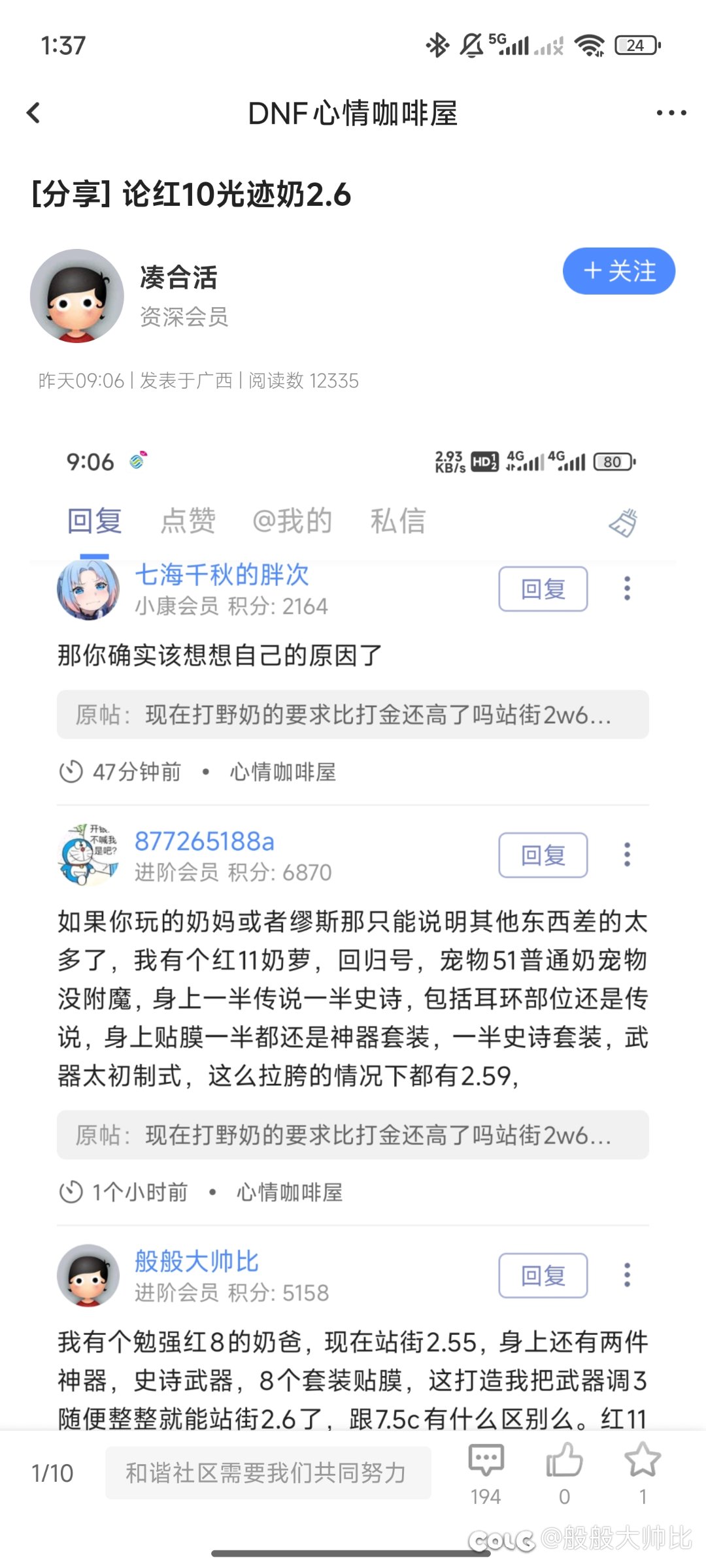Go back from the post page
The width and height of the screenshot is (706, 1568).
[33, 113]
